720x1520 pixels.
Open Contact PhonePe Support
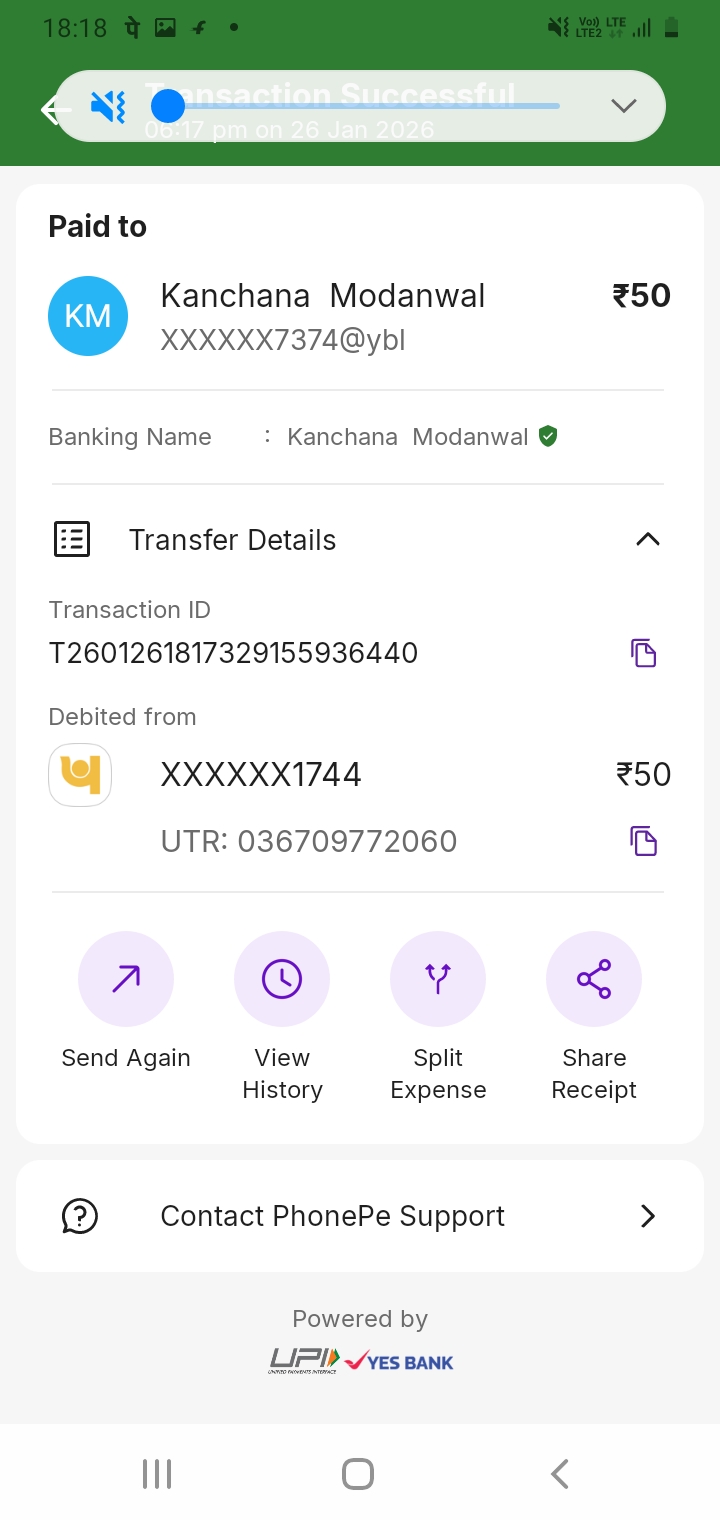360,1216
